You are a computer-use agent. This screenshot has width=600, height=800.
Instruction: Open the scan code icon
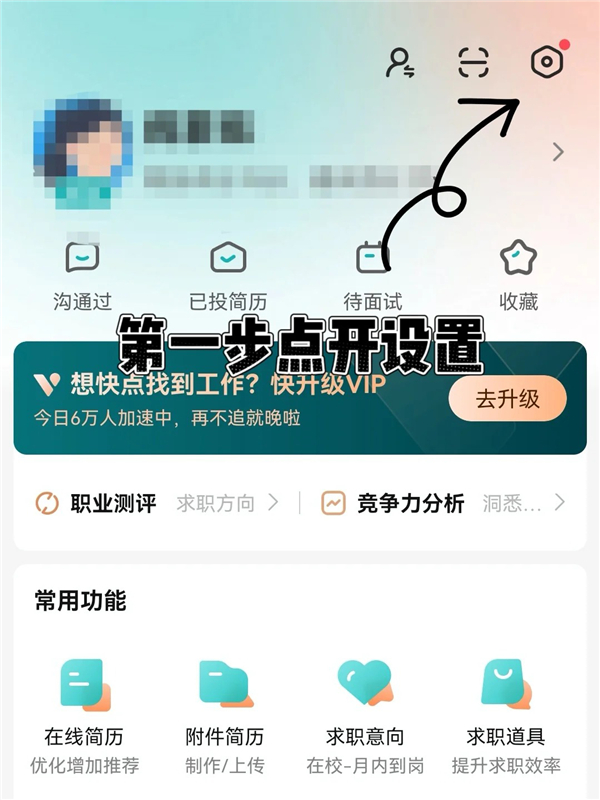tap(473, 62)
